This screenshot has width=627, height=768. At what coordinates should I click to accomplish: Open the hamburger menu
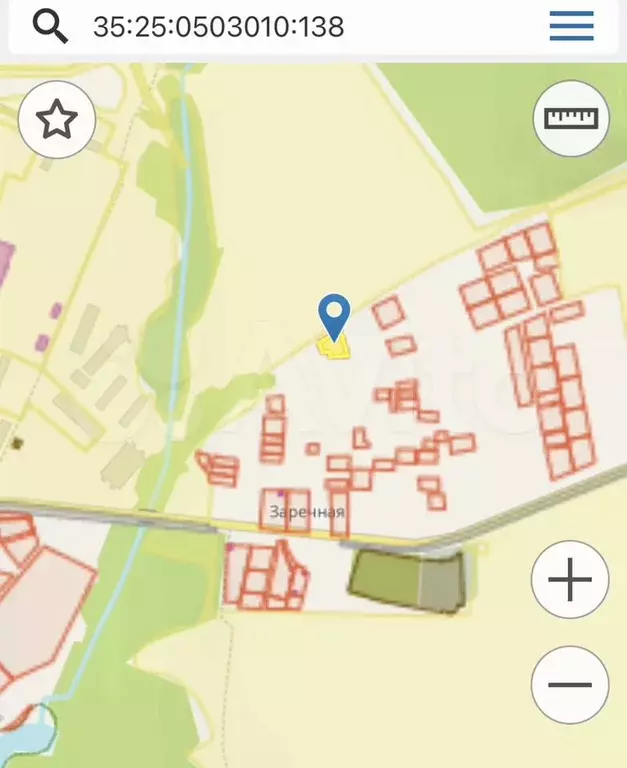[x=571, y=26]
